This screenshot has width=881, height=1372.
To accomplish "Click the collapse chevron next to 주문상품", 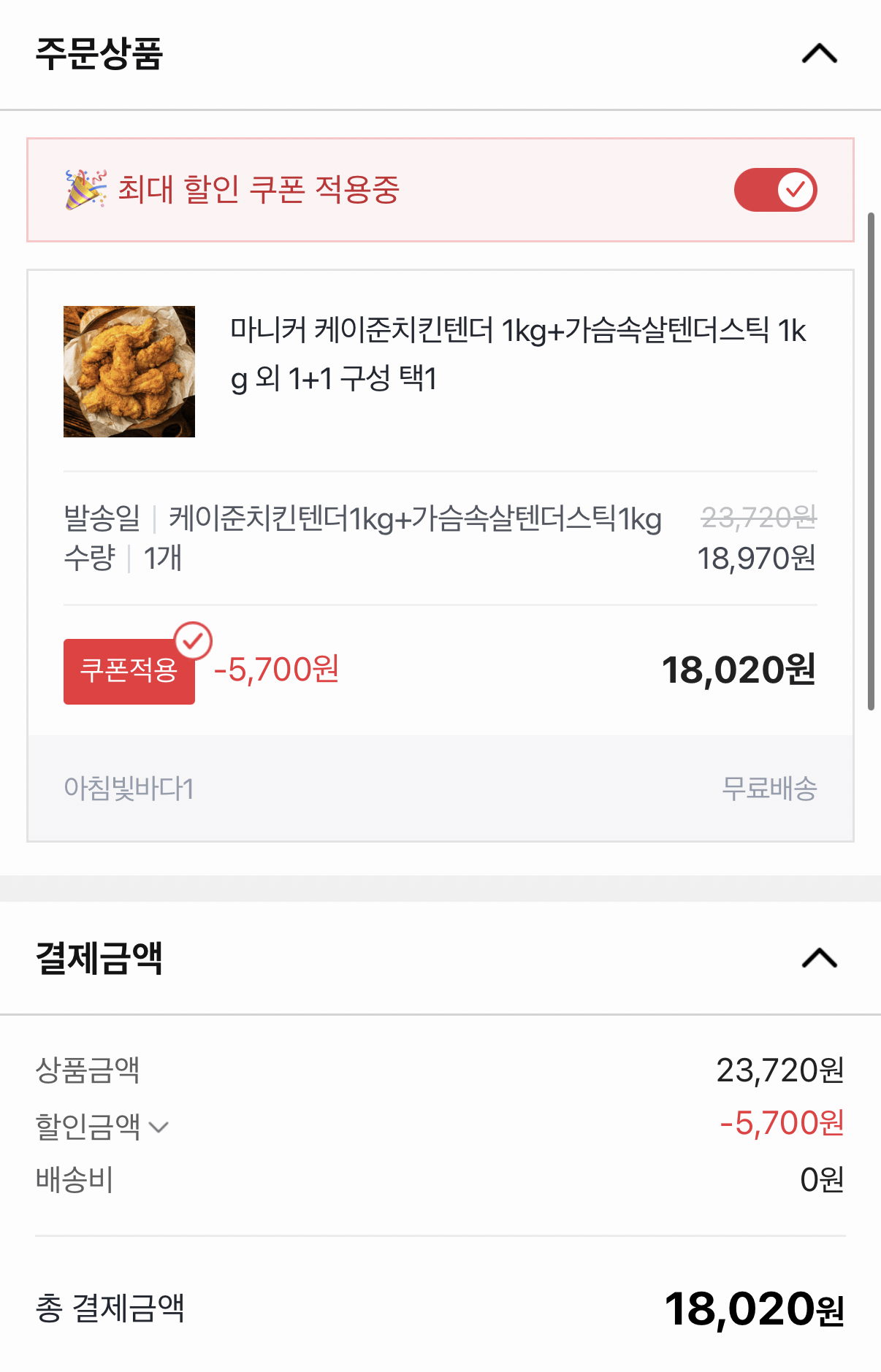I will (x=820, y=54).
